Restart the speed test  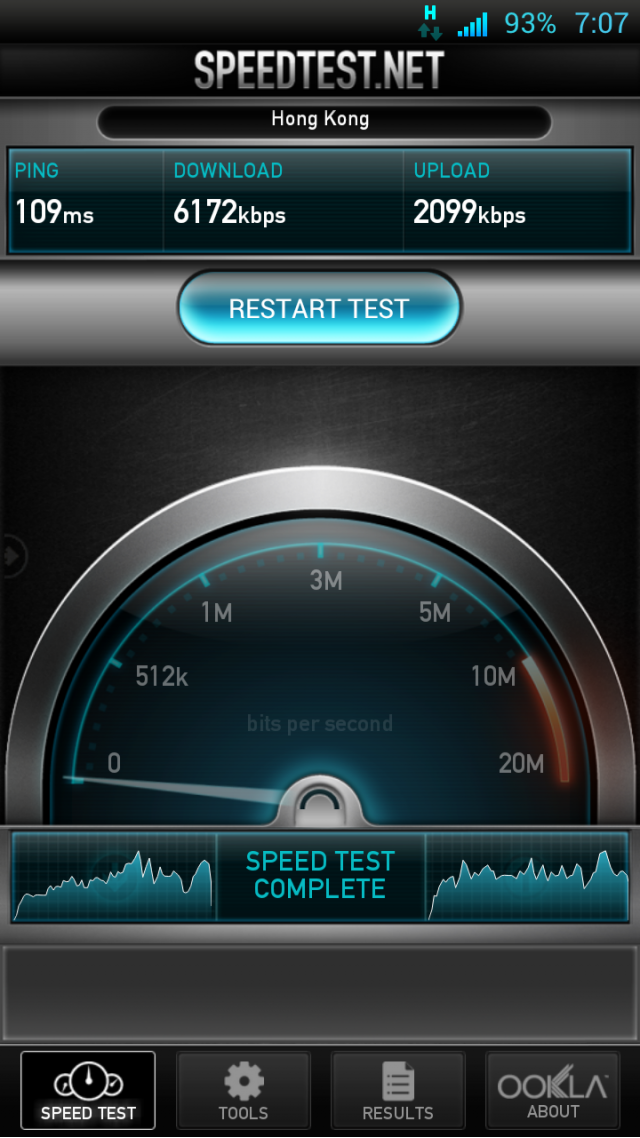(319, 308)
